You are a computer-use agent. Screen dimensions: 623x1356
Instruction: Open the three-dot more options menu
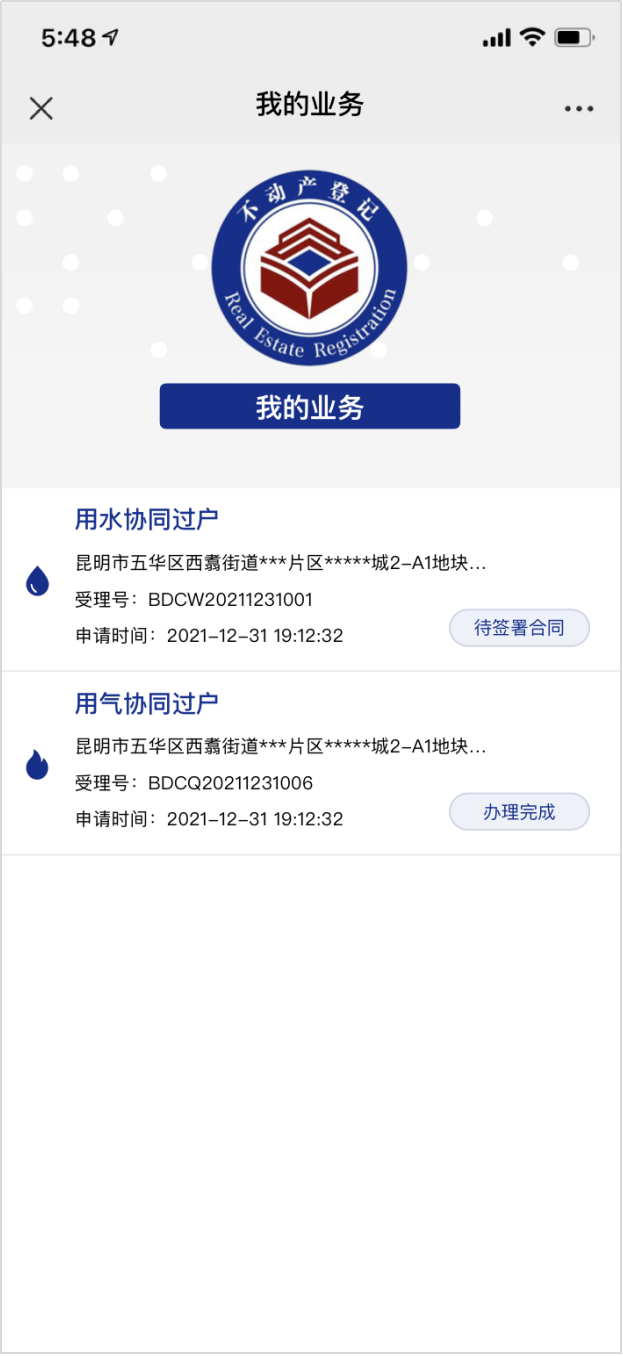tap(579, 108)
